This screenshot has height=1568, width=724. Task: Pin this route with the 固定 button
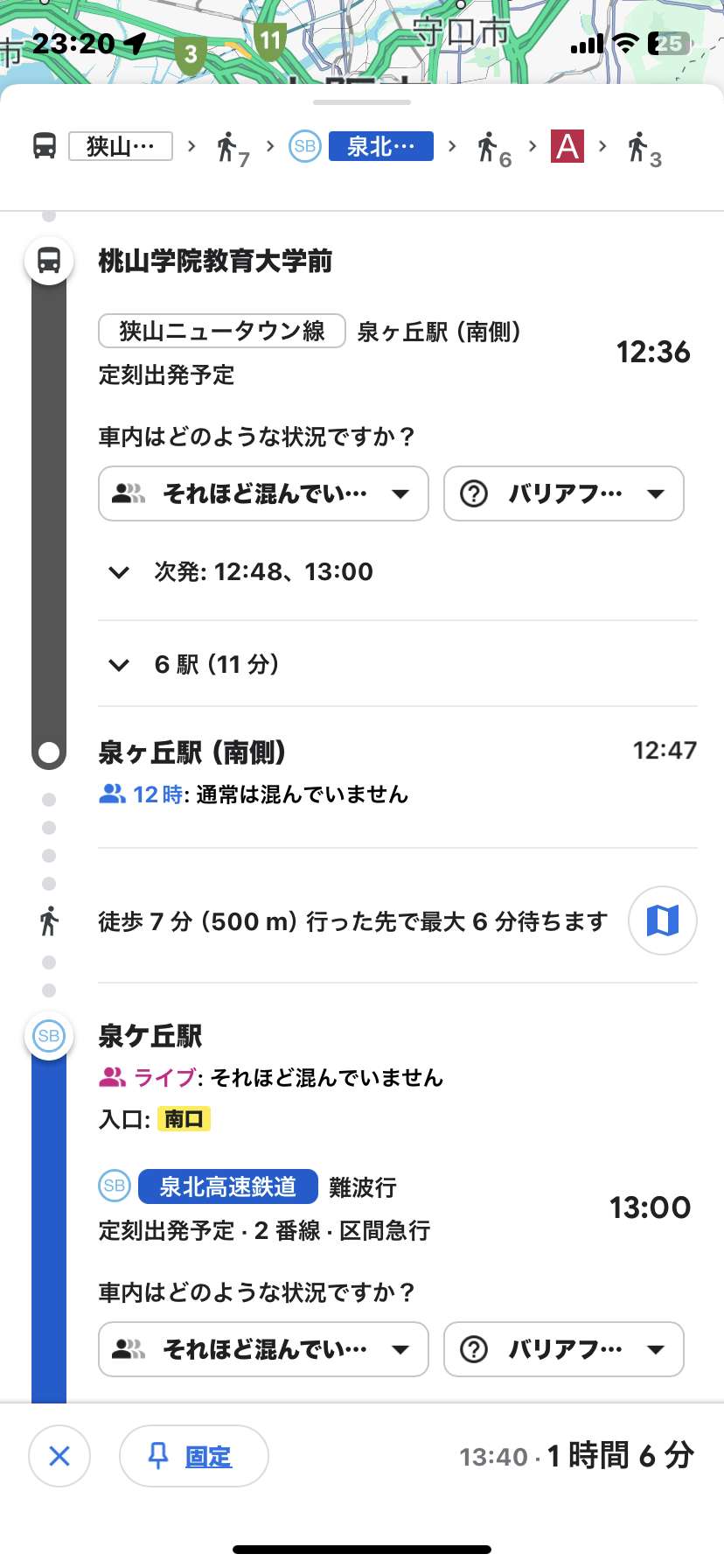point(193,1456)
